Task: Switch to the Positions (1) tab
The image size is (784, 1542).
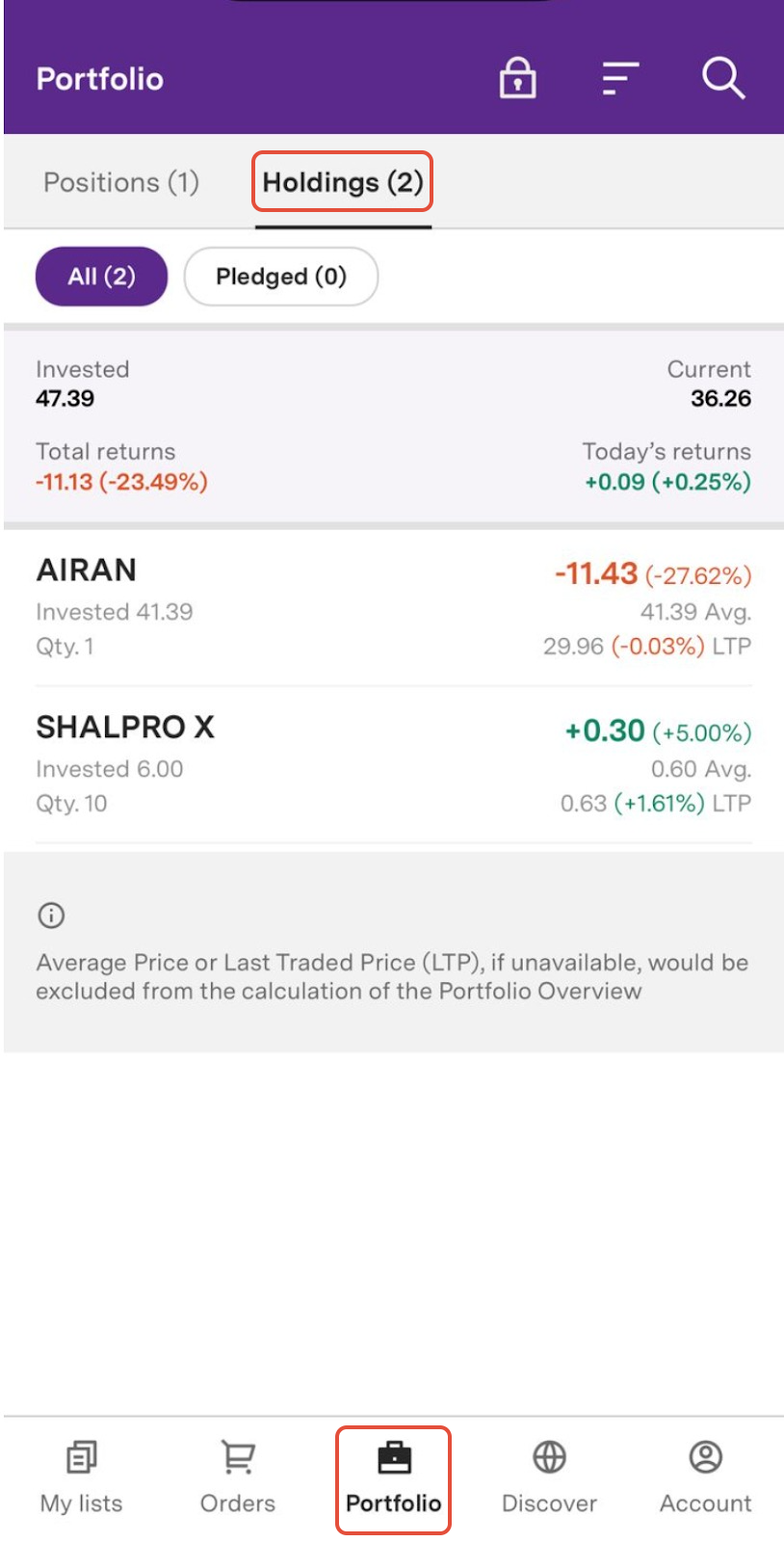Action: [121, 182]
